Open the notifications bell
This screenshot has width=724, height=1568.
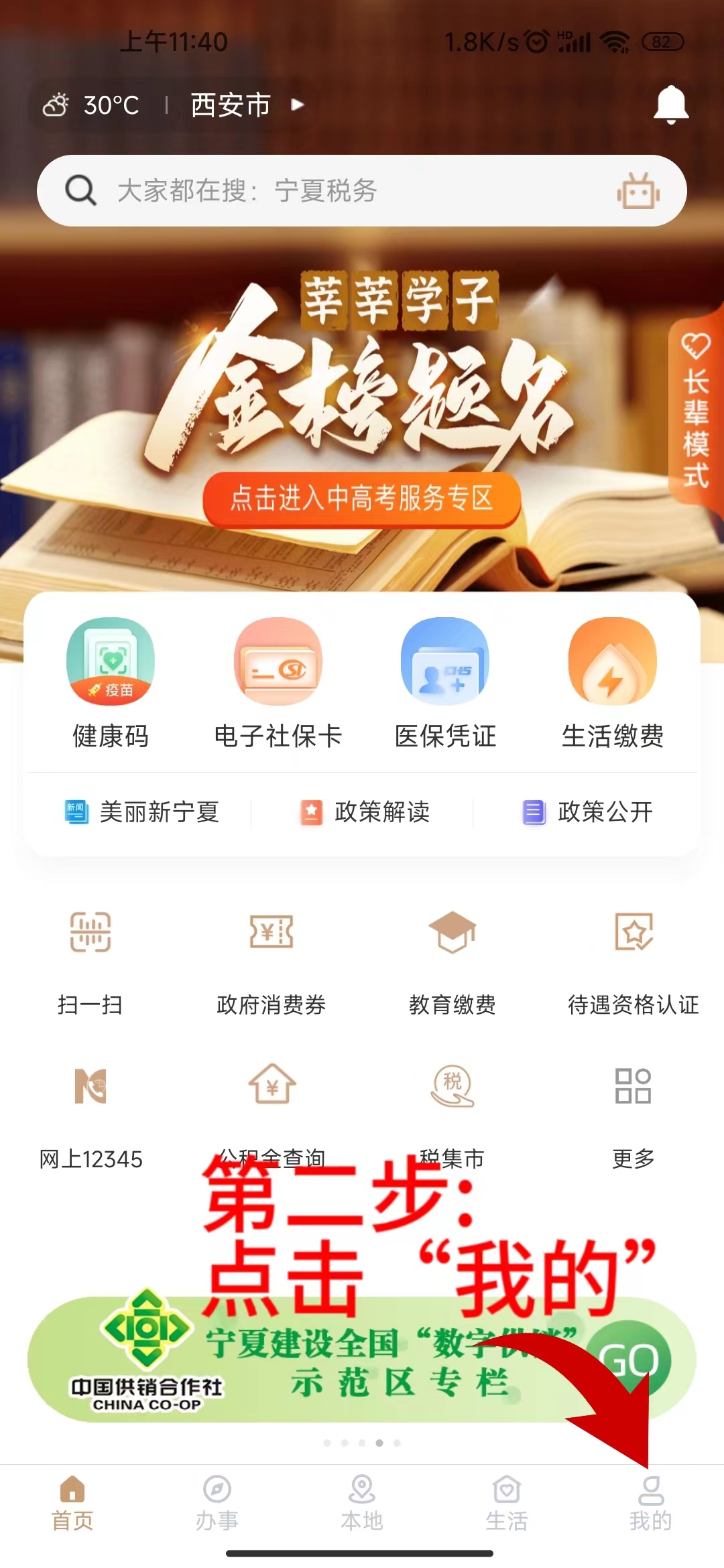(671, 105)
